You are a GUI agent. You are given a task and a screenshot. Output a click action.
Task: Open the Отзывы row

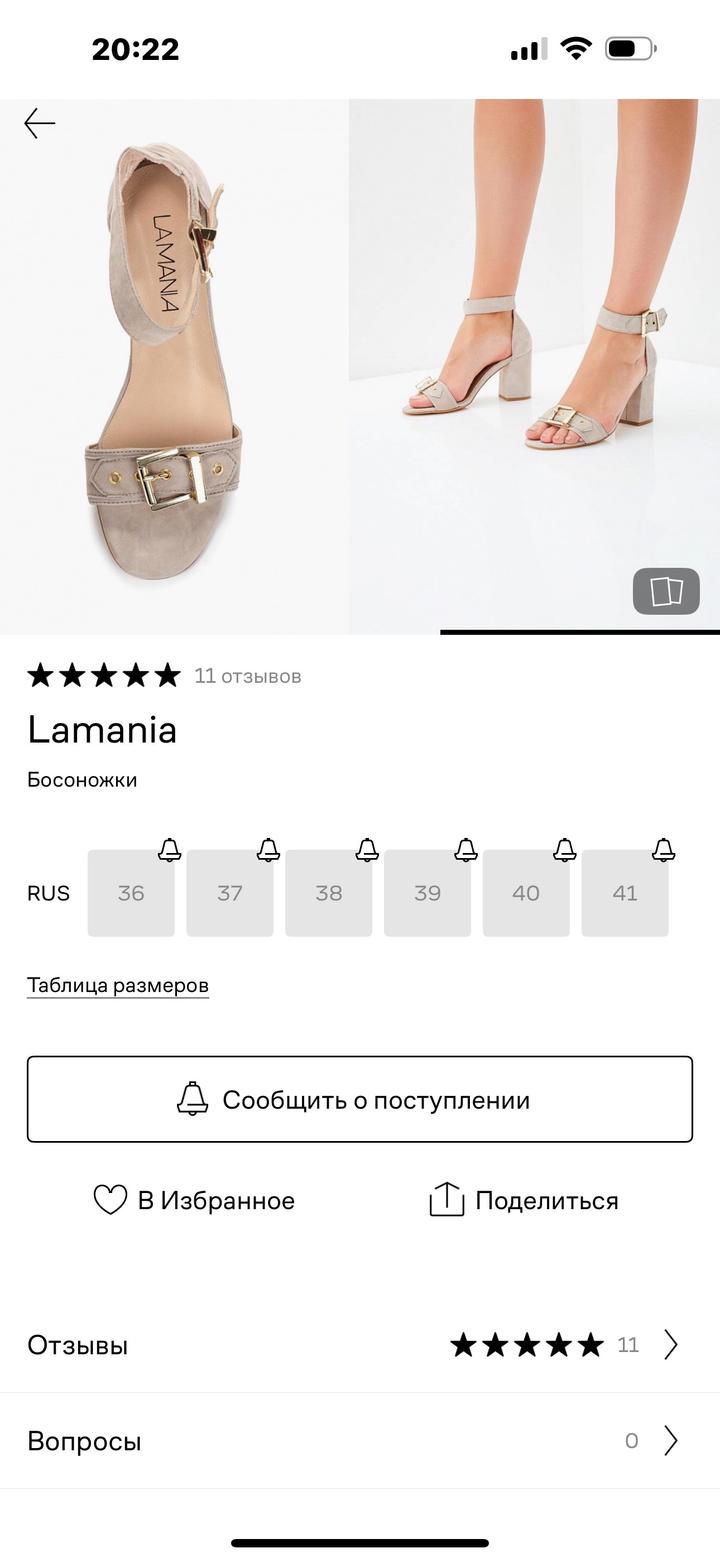360,1345
